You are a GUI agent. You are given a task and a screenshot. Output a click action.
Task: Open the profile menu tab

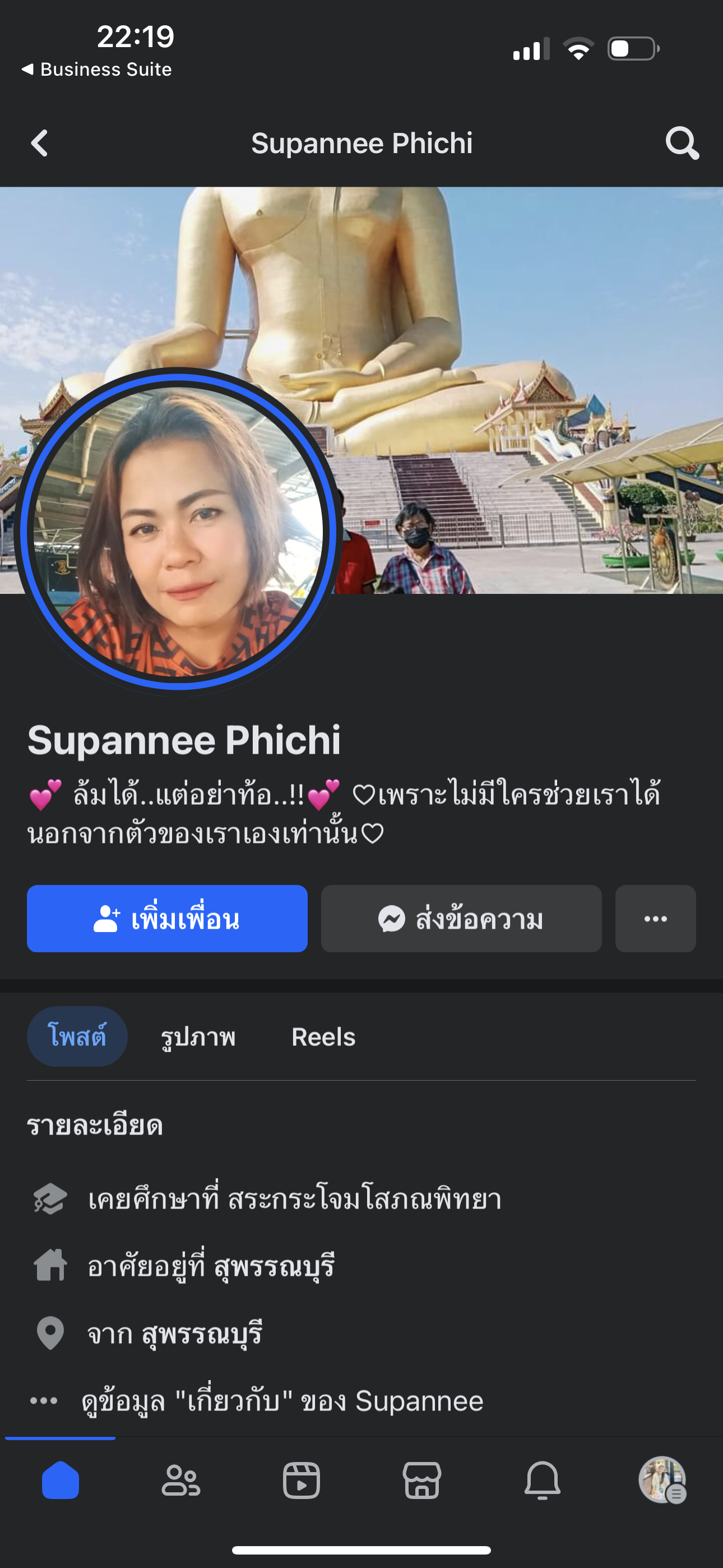coord(662,1480)
